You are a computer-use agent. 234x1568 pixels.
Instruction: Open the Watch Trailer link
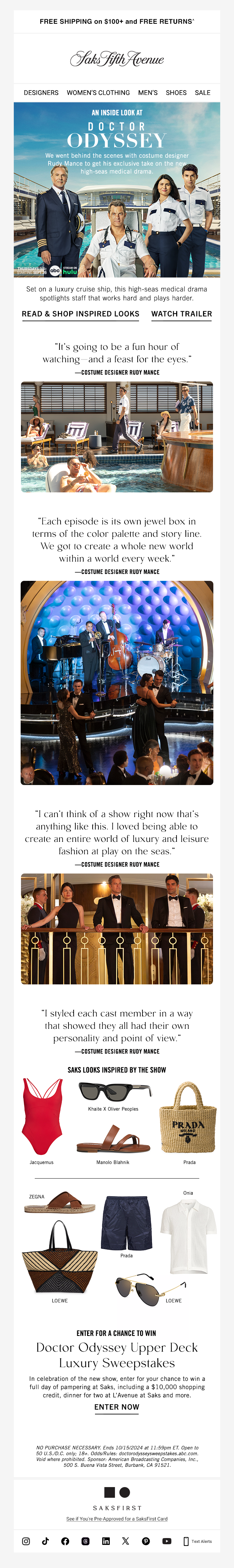(x=182, y=313)
